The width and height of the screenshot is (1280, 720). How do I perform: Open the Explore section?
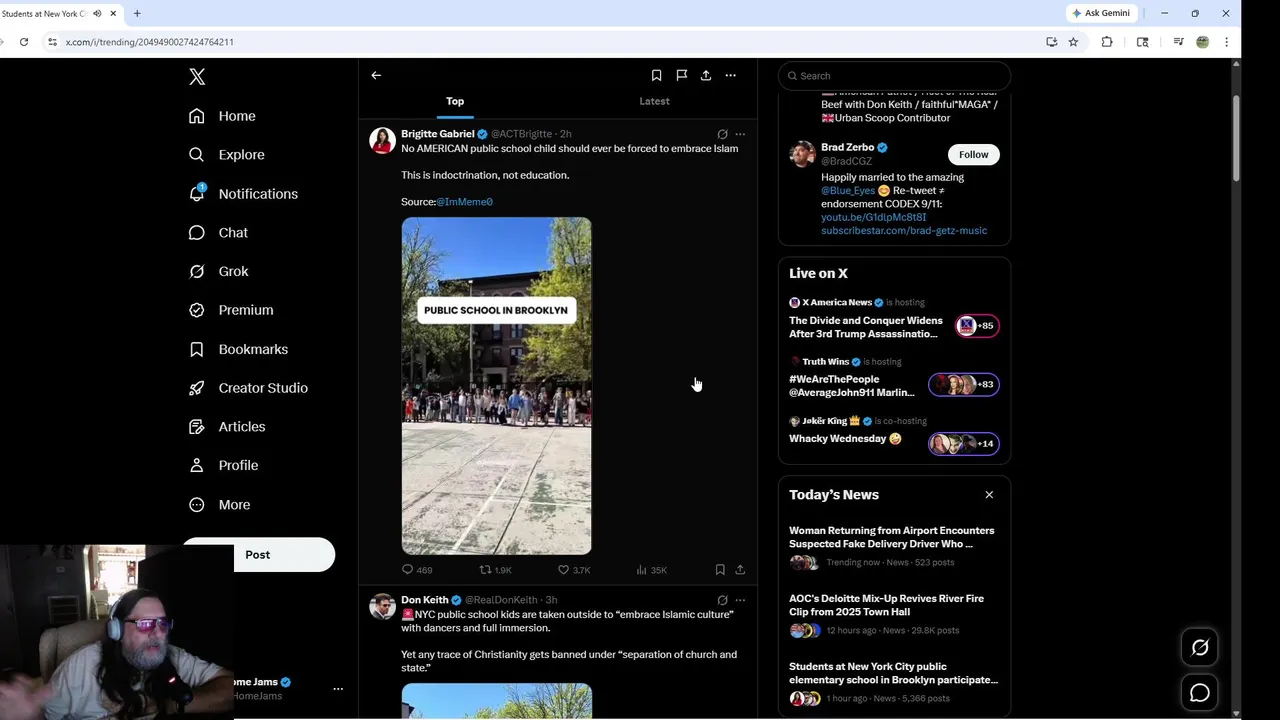pos(241,155)
